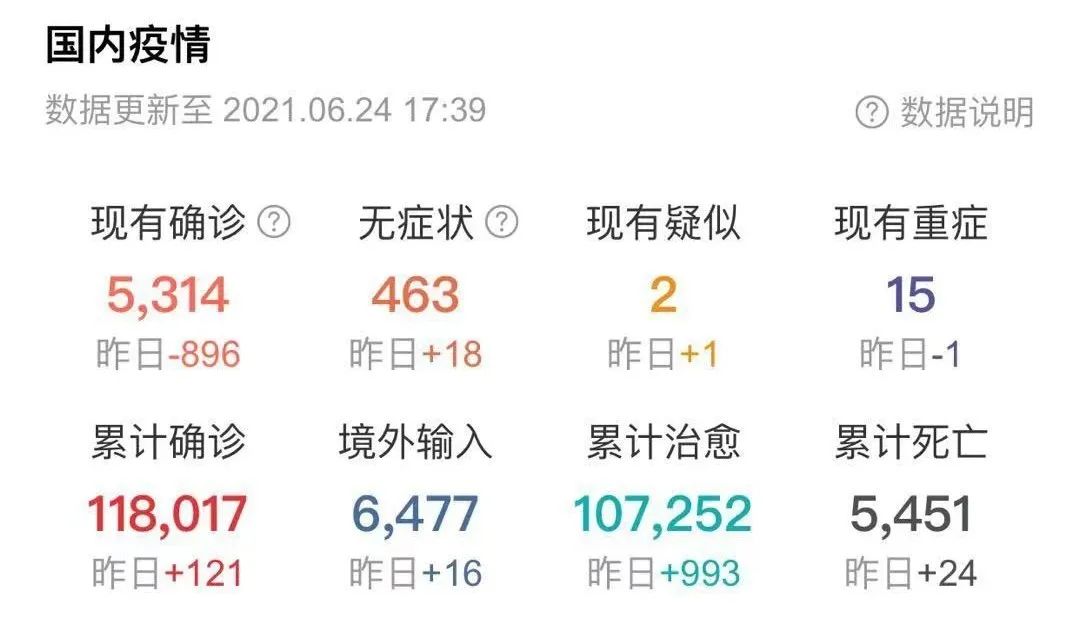Open the 数据说明 data explanation

coord(945,112)
